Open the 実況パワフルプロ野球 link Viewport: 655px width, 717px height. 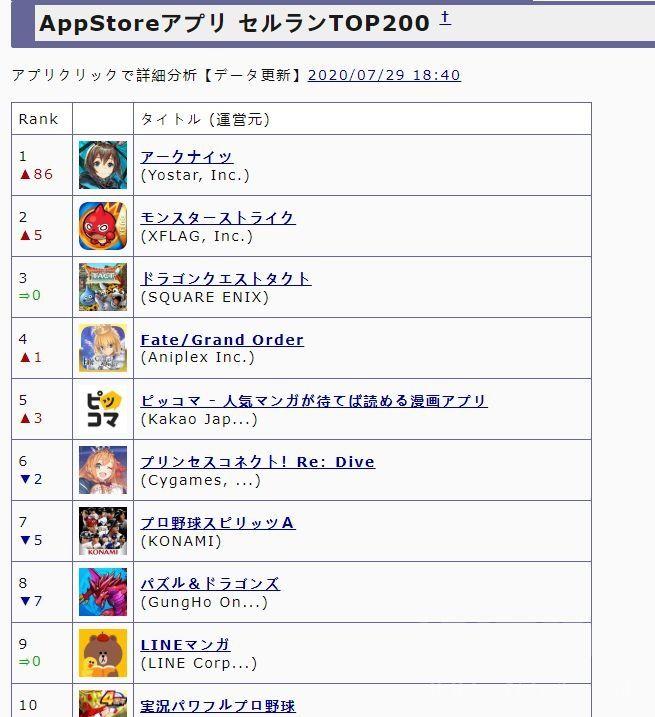click(217, 706)
